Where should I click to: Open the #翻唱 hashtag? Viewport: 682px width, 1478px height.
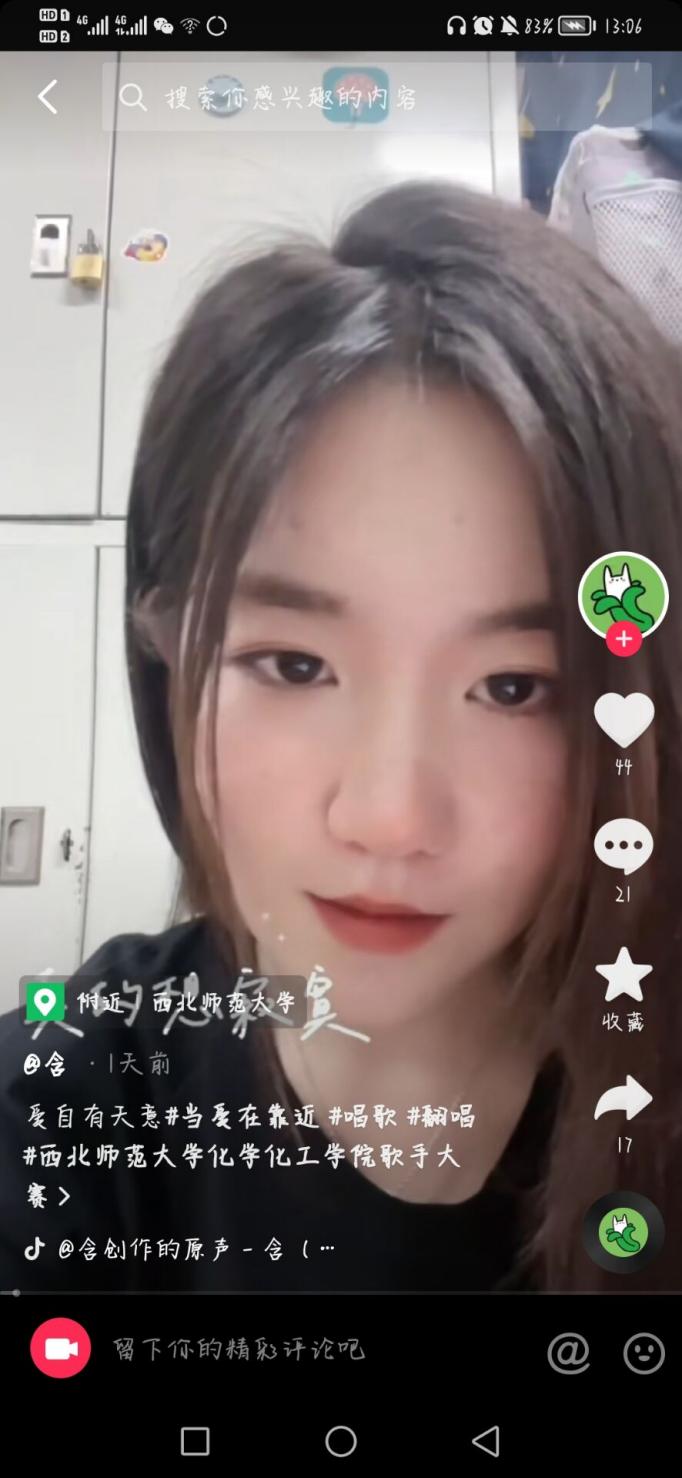click(440, 1116)
